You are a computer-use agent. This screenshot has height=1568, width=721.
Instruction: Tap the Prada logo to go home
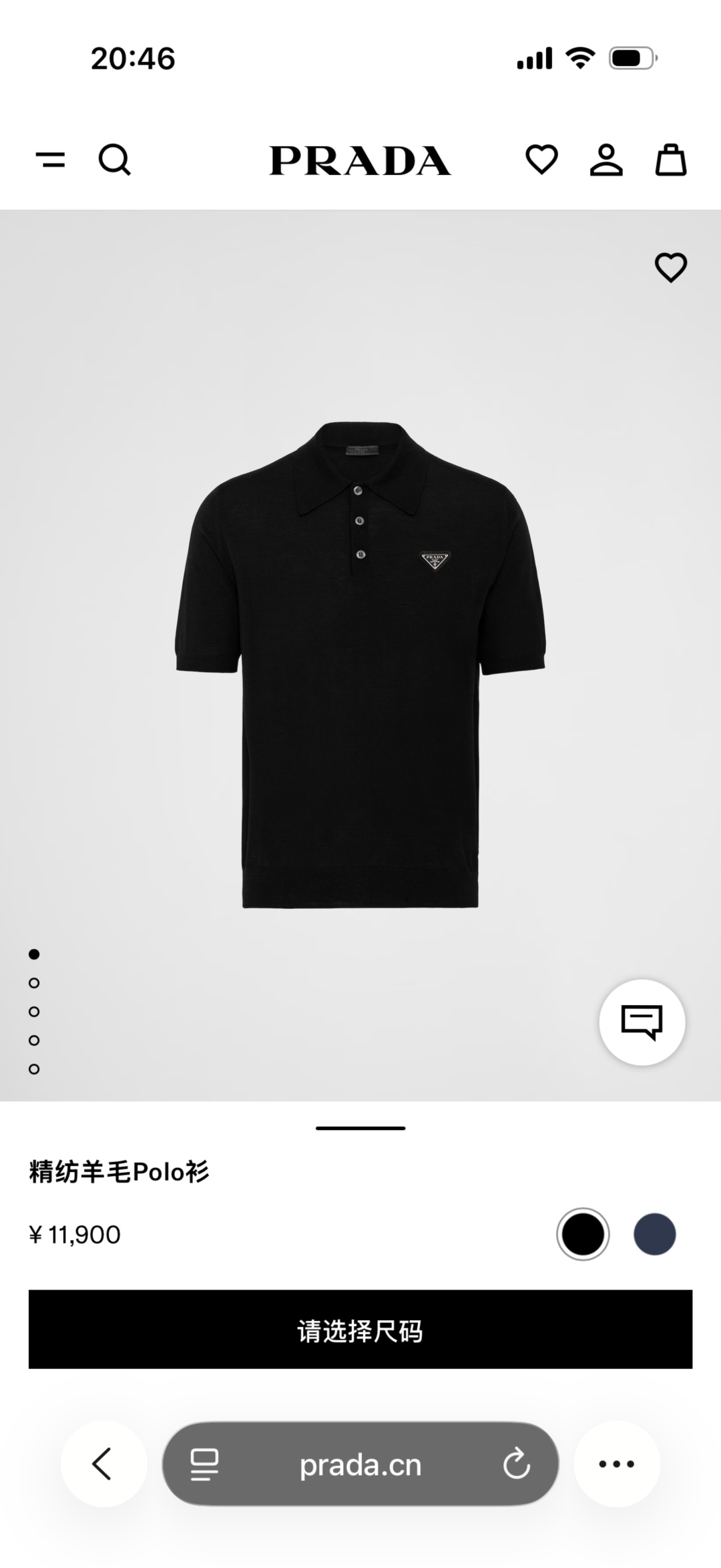(360, 160)
